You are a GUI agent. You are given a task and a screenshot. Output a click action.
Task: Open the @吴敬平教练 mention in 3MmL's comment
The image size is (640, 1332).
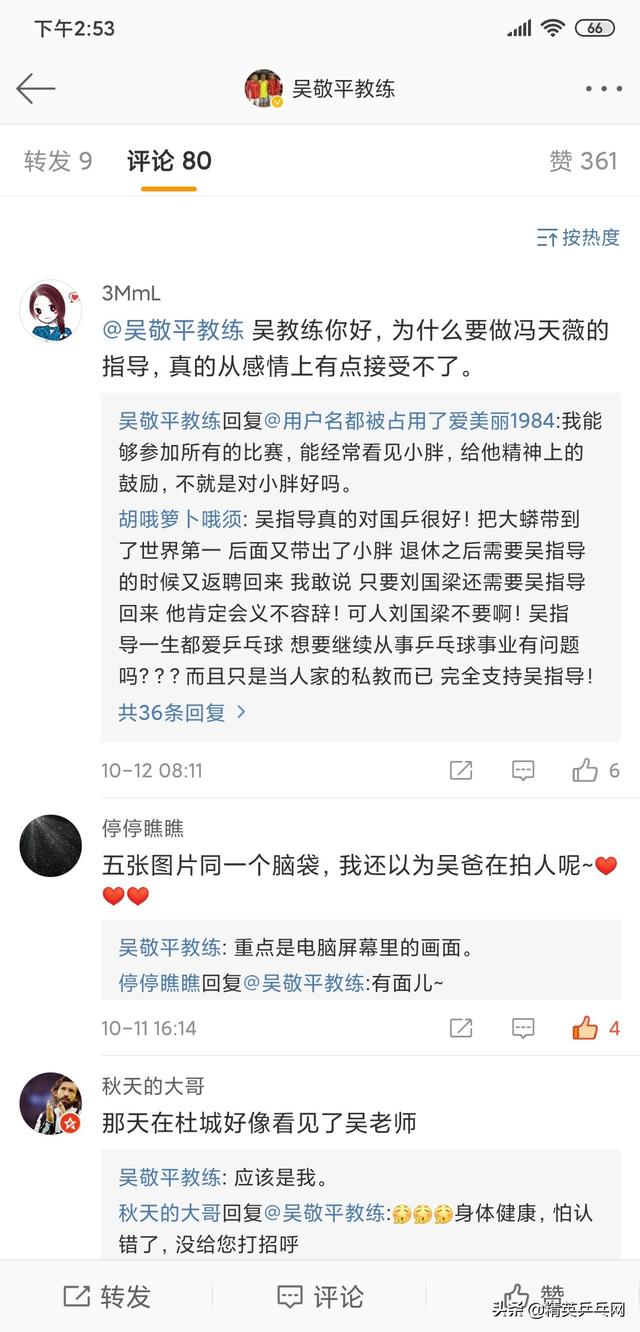(x=173, y=331)
